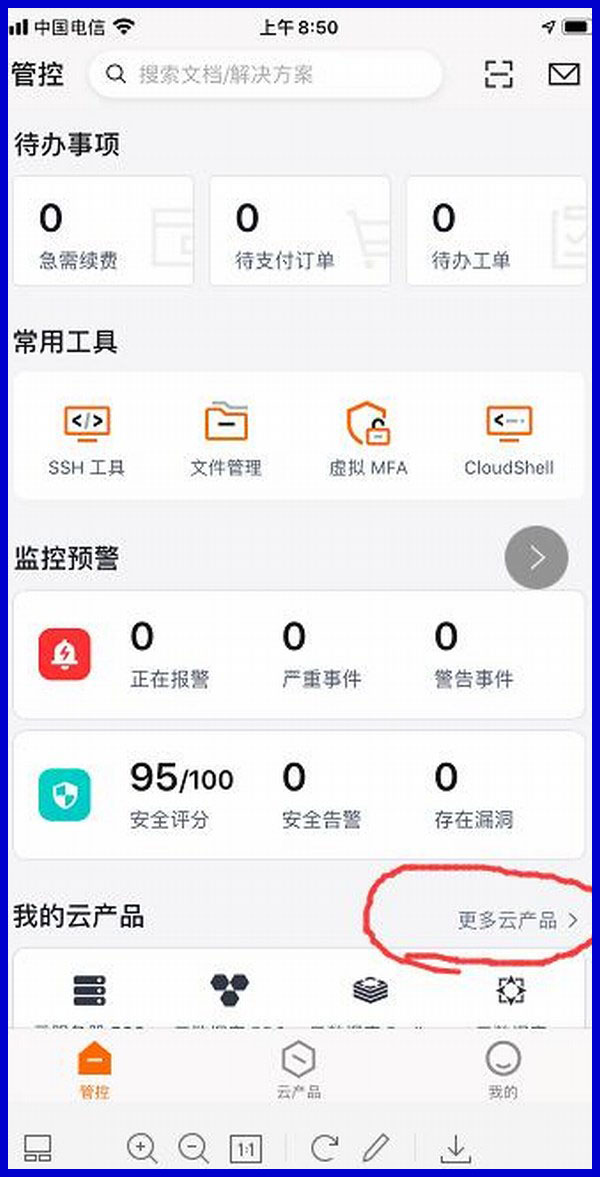Open the messages envelope icon

pos(564,74)
